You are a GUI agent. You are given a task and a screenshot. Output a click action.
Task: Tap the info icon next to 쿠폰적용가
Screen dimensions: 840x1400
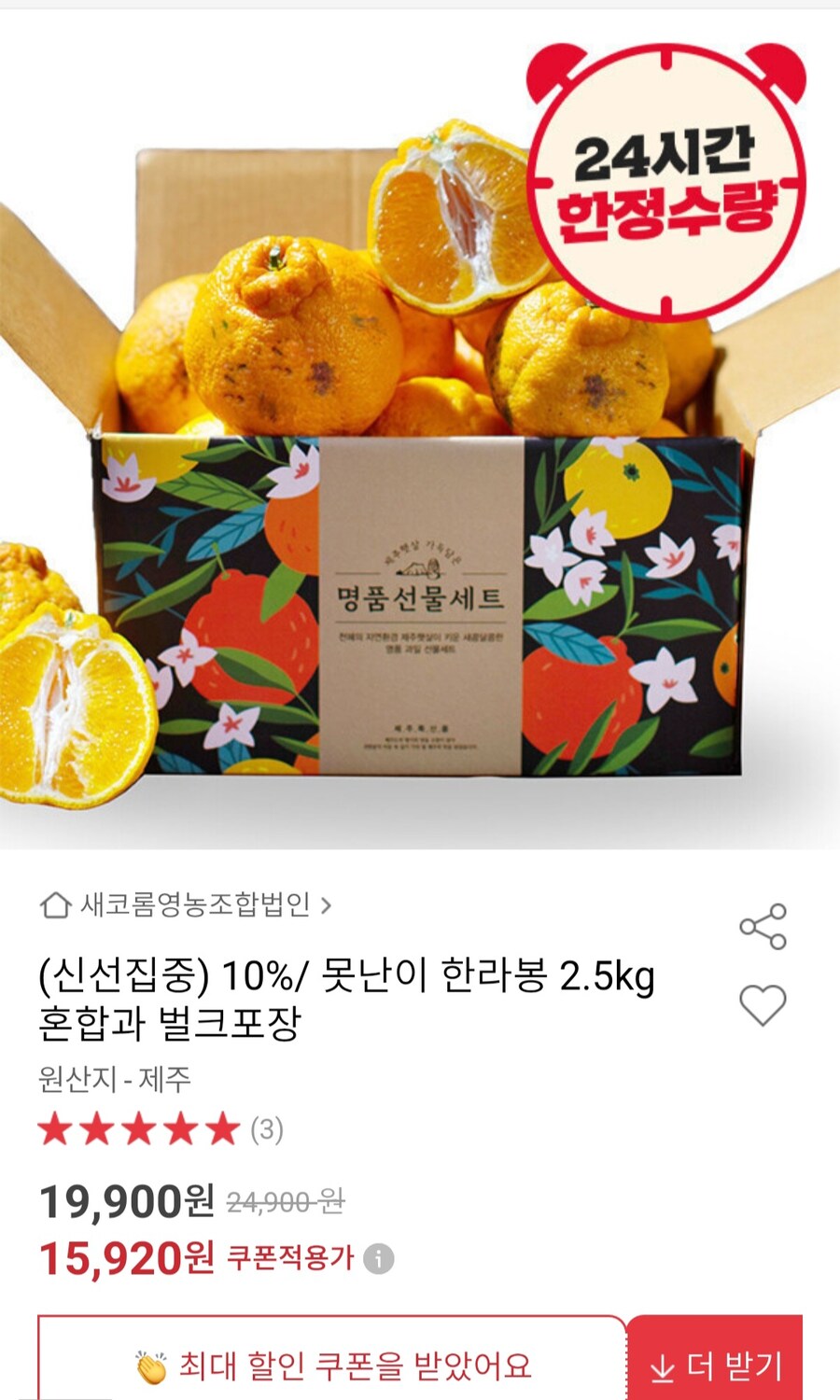click(x=378, y=1257)
